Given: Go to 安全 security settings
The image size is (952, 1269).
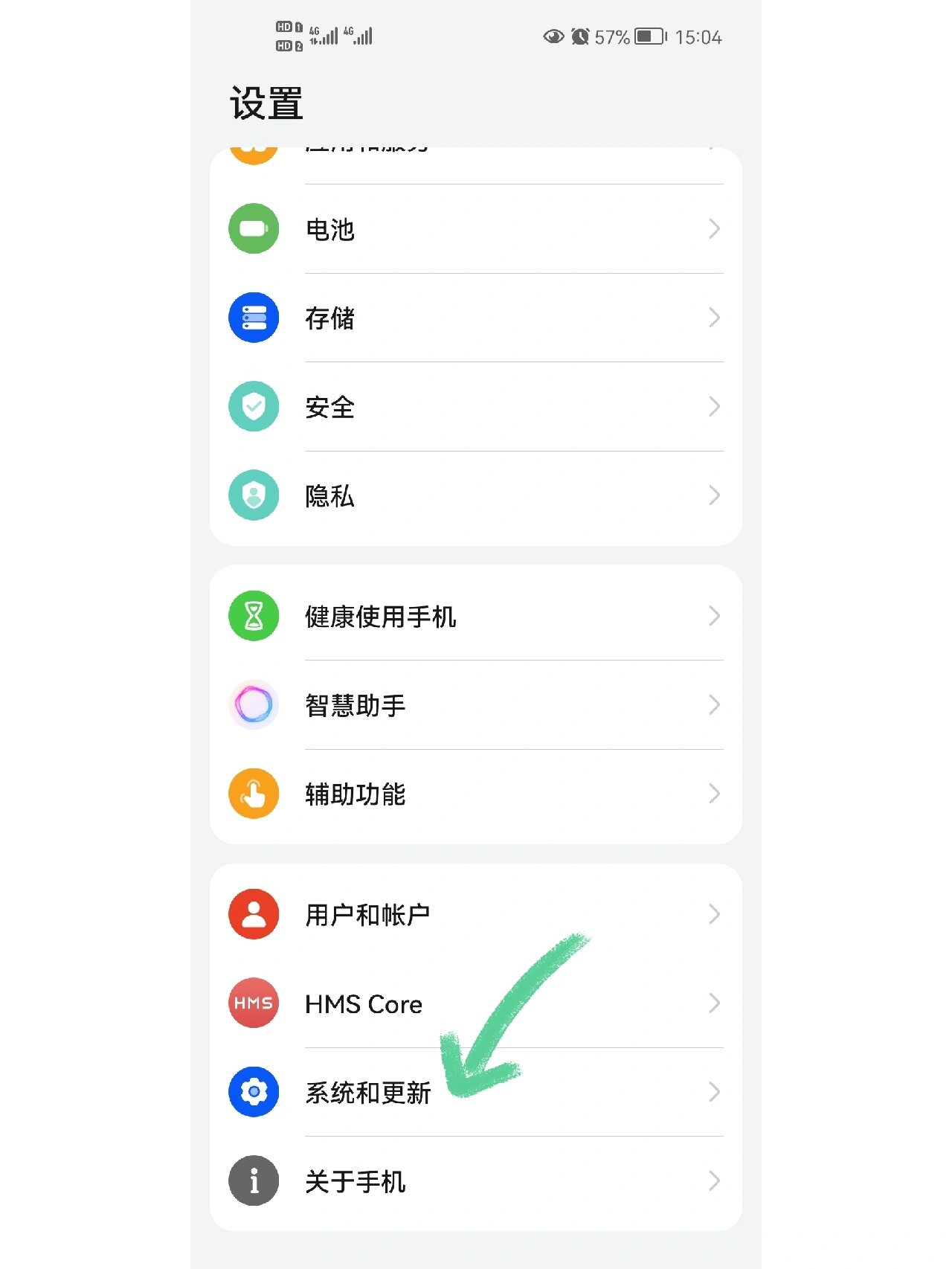Looking at the screenshot, I should 476,407.
